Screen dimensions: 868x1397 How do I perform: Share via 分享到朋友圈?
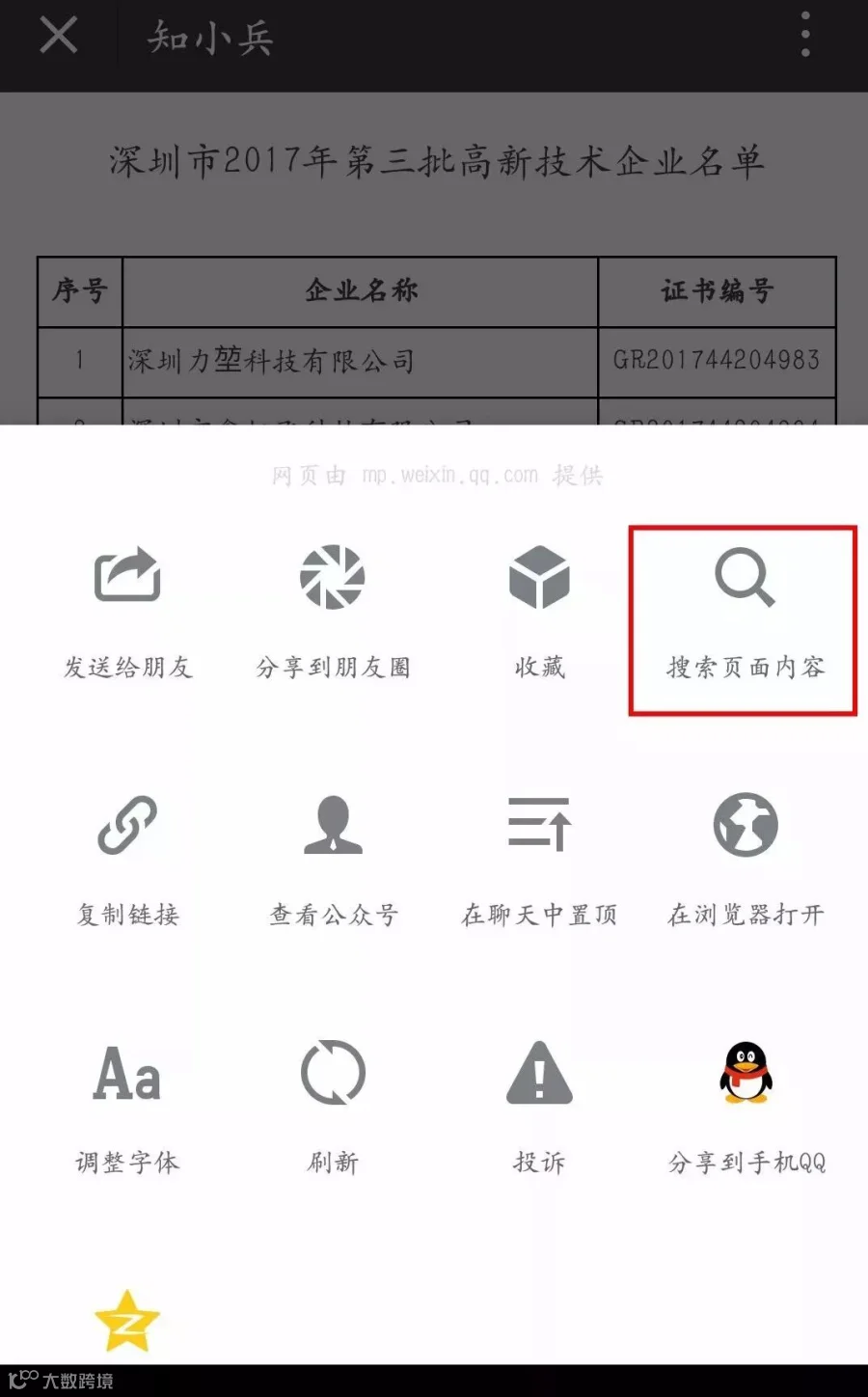coord(333,612)
